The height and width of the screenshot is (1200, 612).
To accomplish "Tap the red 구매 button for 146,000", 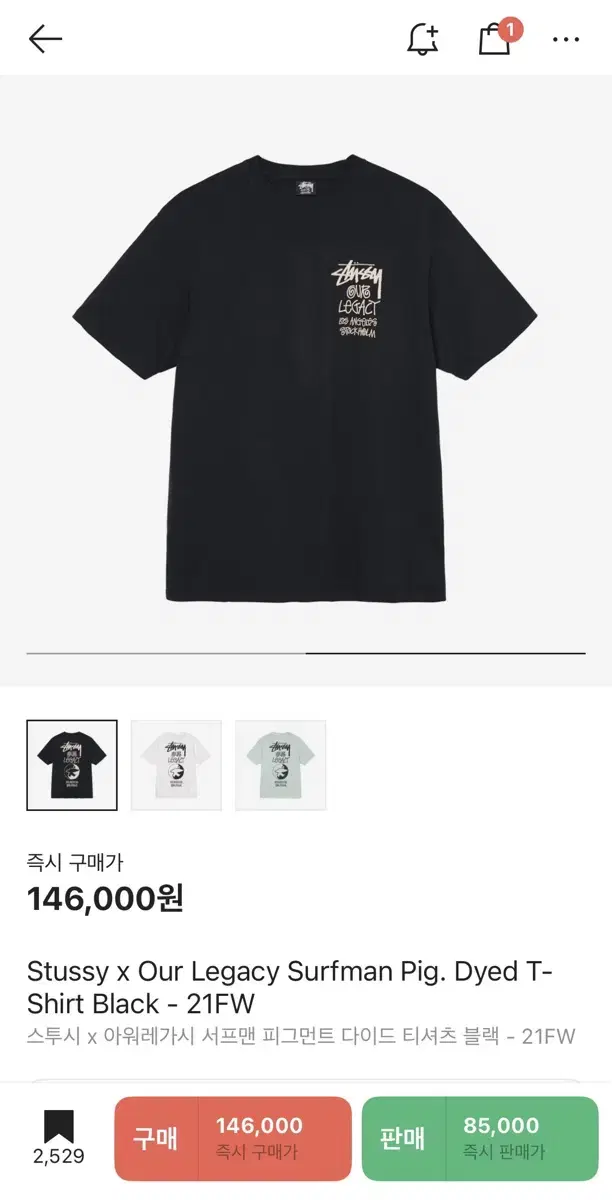I will click(233, 1139).
